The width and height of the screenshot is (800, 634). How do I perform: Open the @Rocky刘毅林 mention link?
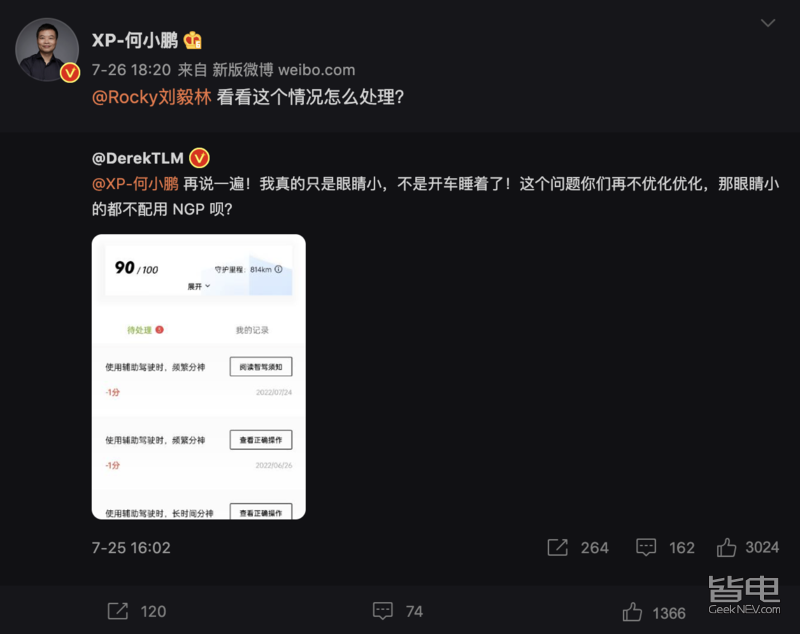pyautogui.click(x=151, y=100)
